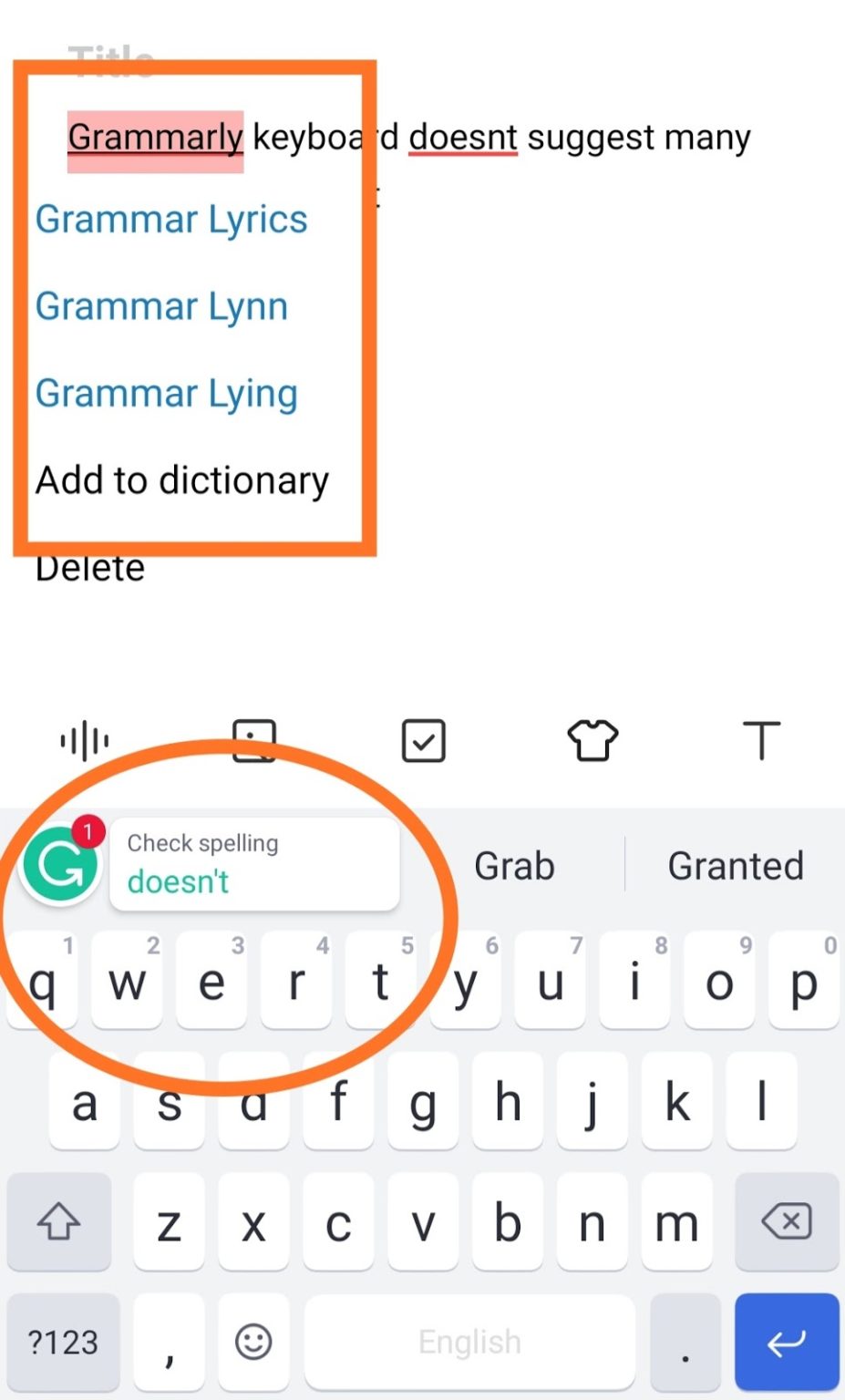Select 'Add to dictionary' from the menu
The image size is (845, 1400).
(181, 480)
